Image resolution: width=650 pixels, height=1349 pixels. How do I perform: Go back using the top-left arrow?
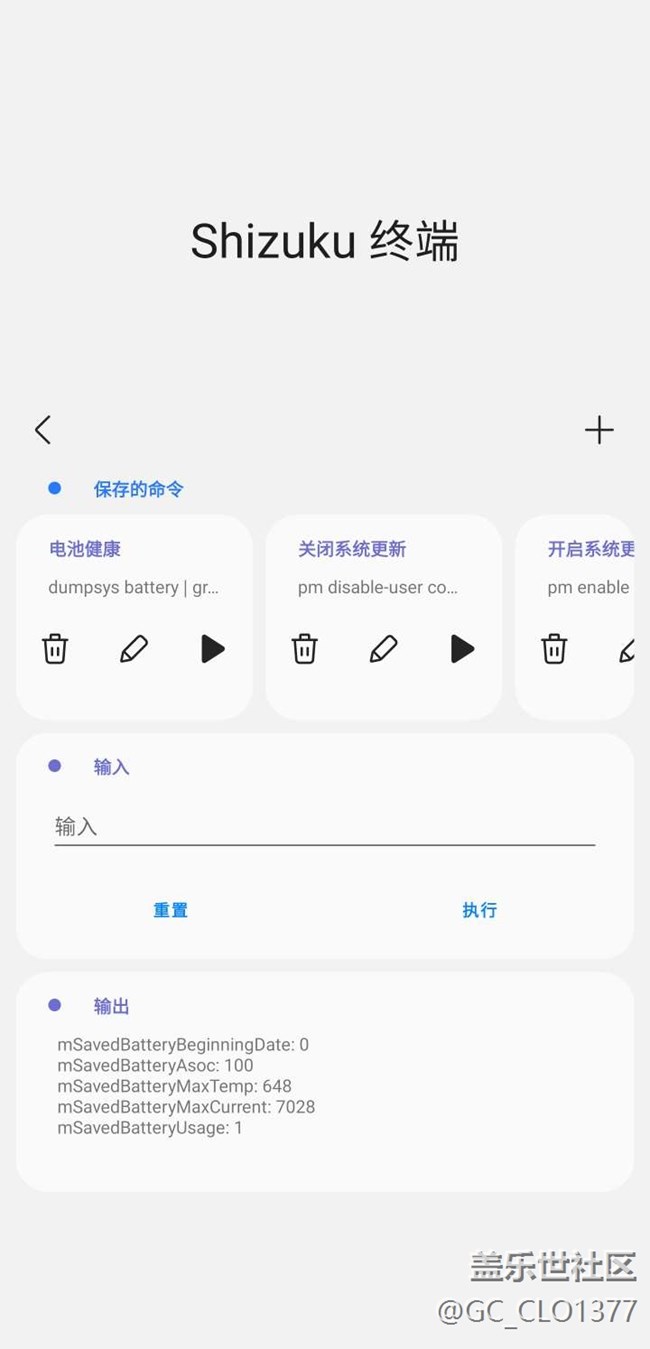coord(42,430)
